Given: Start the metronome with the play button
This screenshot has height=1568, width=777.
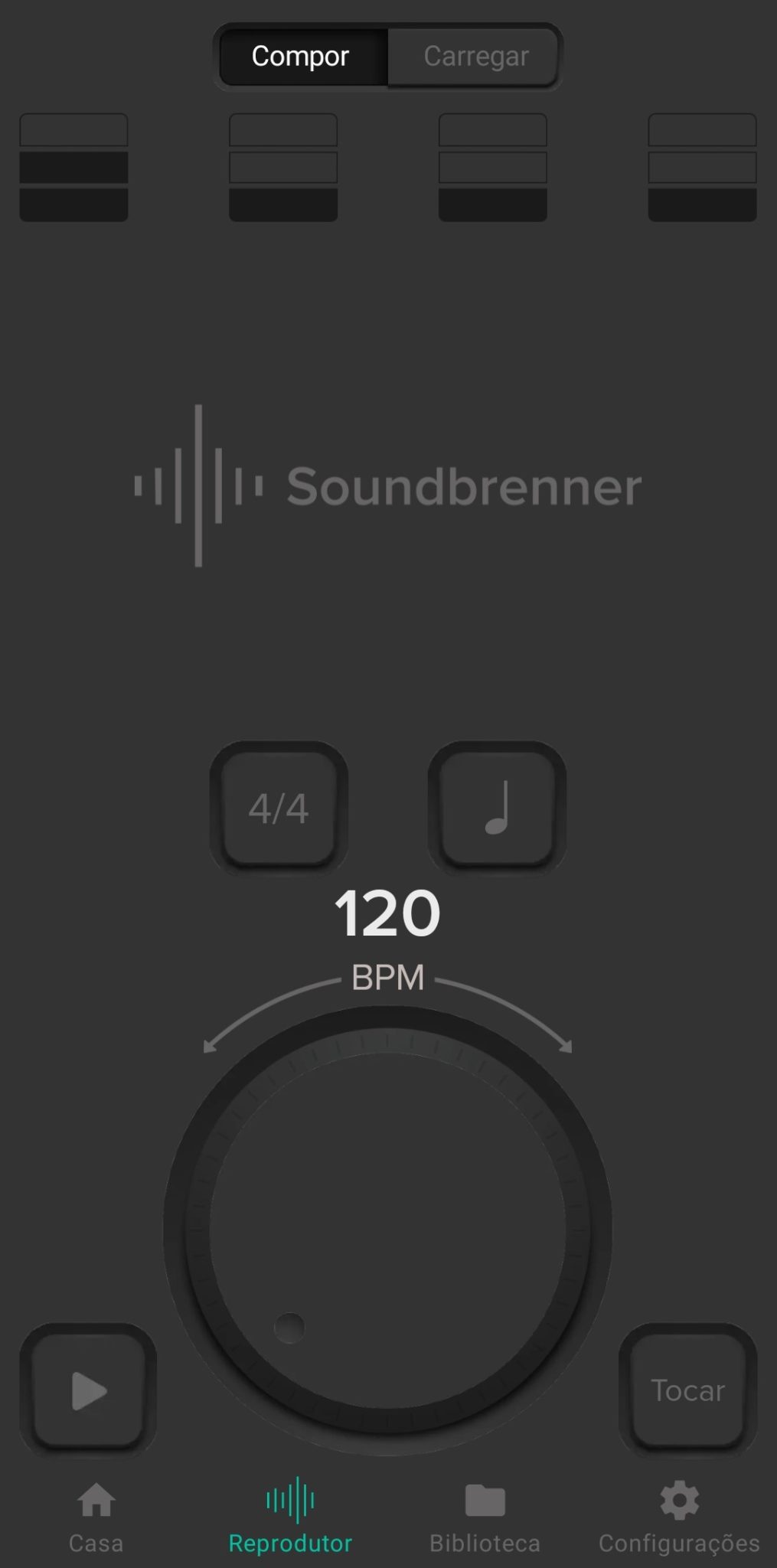Looking at the screenshot, I should point(88,1390).
